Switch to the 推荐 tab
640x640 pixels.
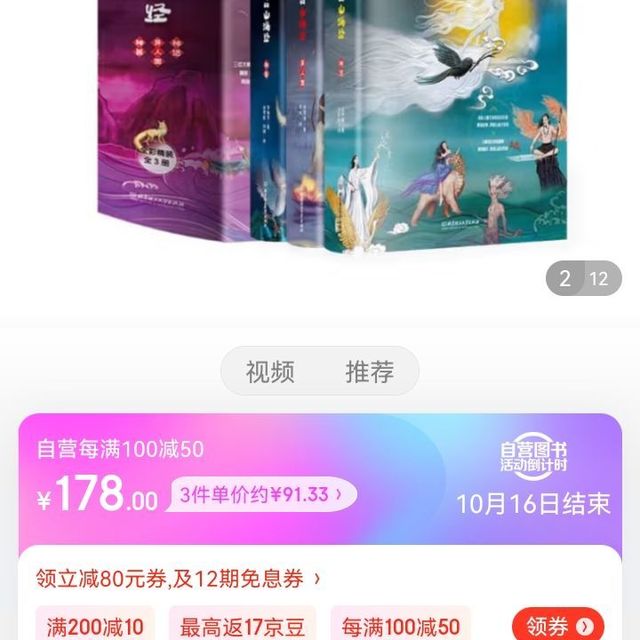point(370,372)
